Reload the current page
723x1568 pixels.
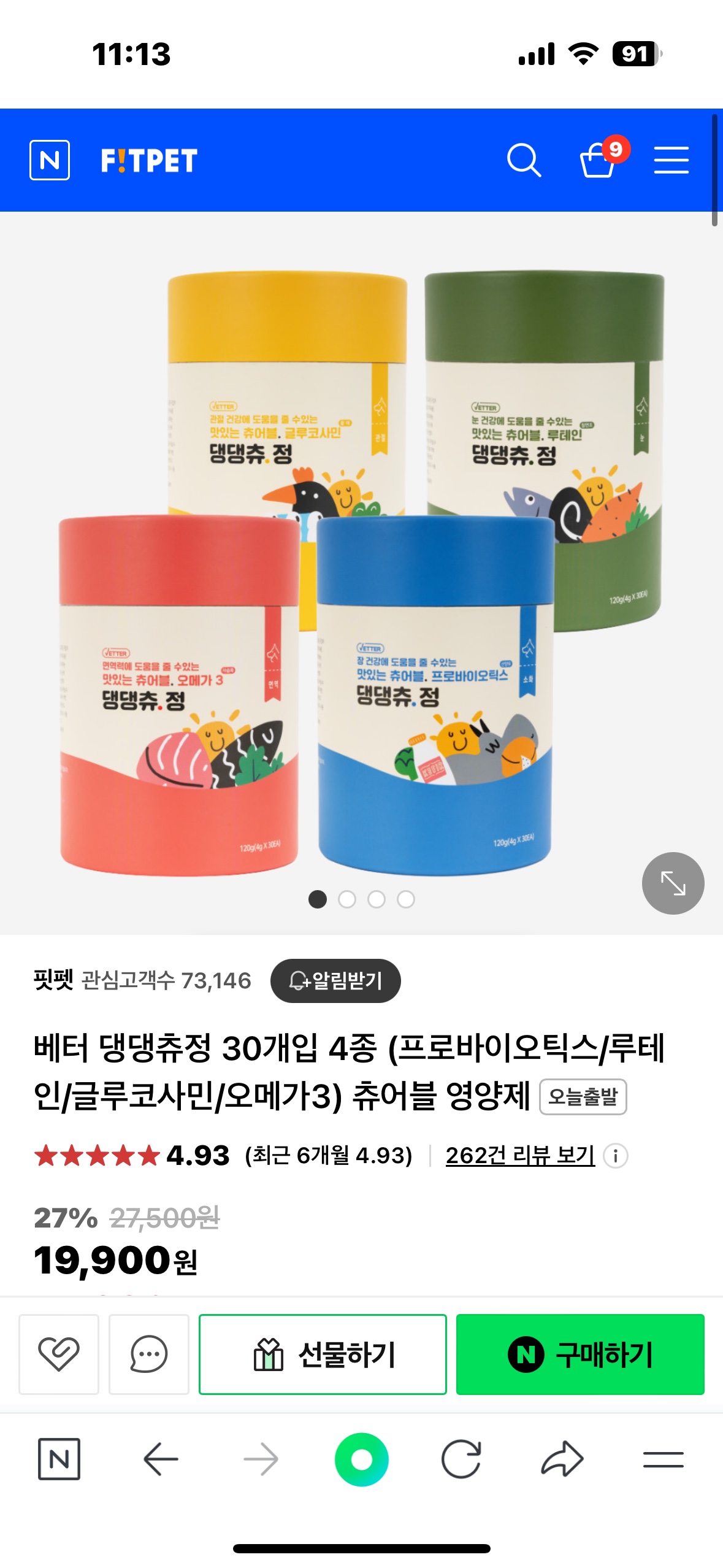(x=461, y=1459)
